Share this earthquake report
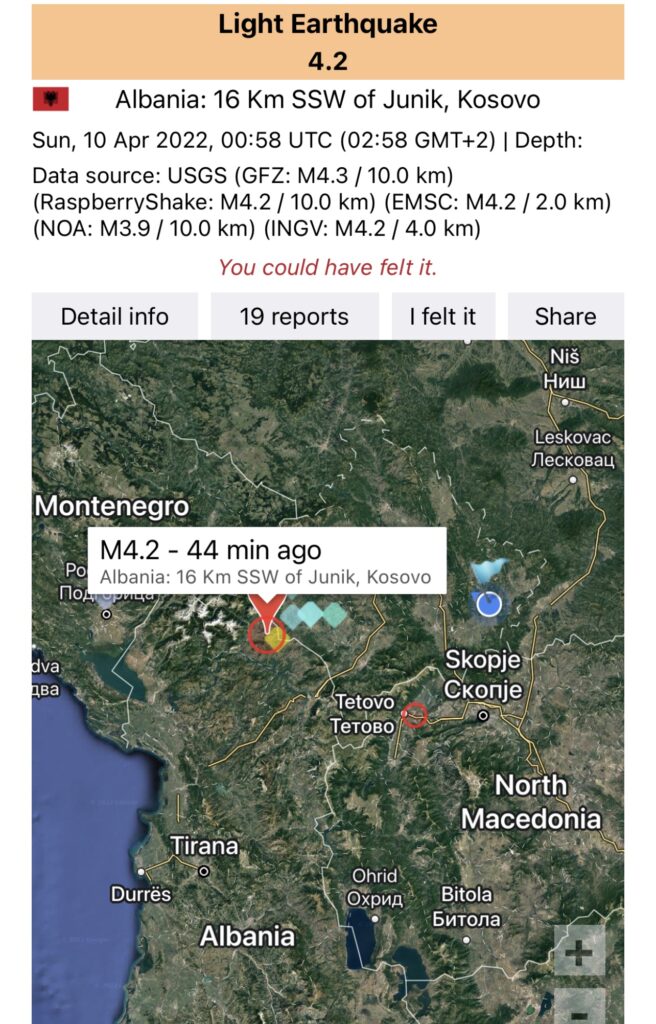This screenshot has width=656, height=1024. (x=565, y=317)
